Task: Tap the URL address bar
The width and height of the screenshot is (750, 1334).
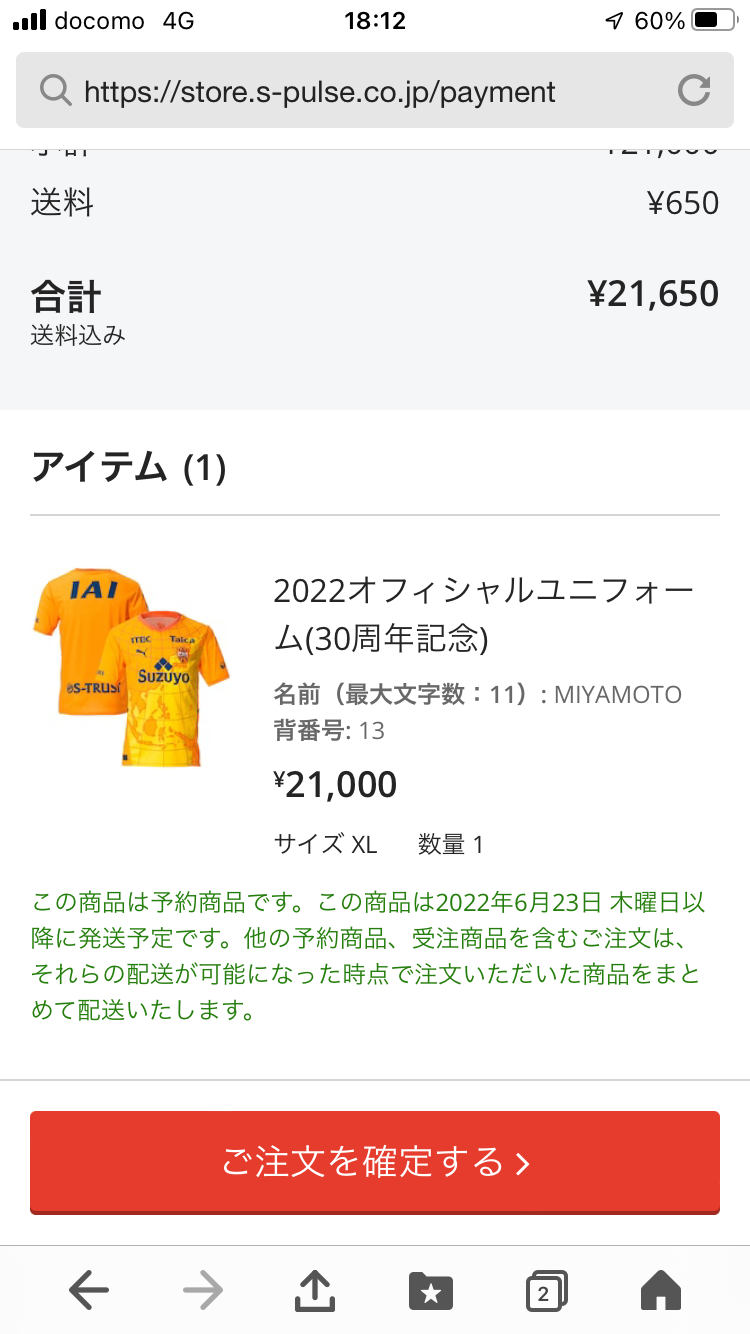Action: [320, 92]
